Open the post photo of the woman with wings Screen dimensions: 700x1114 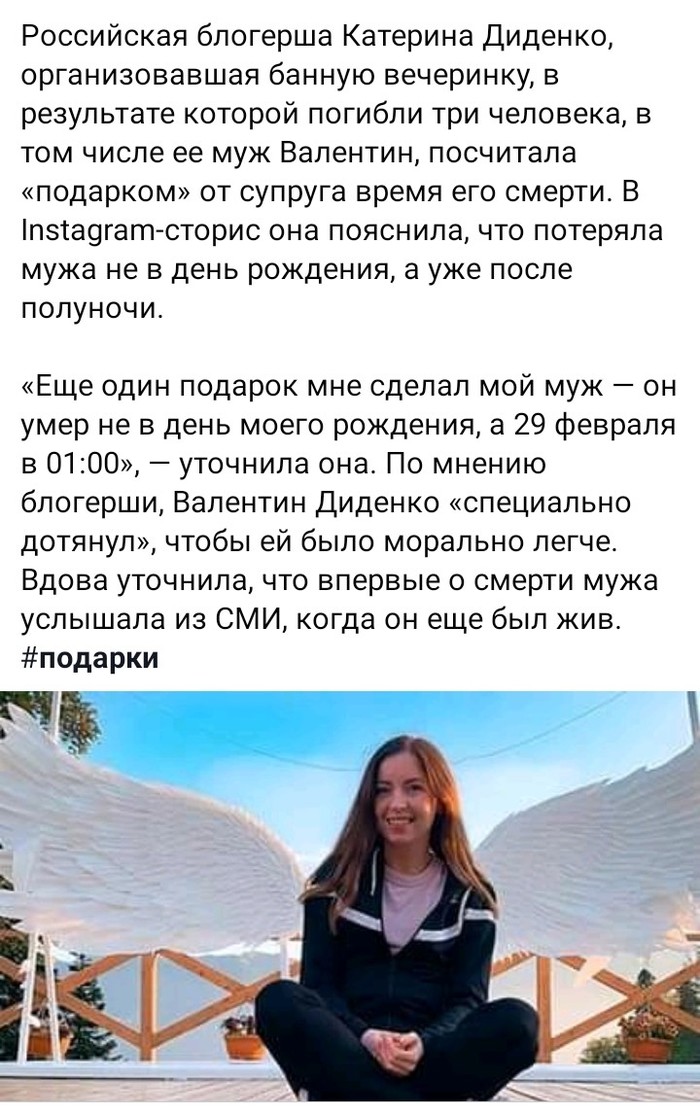350,900
